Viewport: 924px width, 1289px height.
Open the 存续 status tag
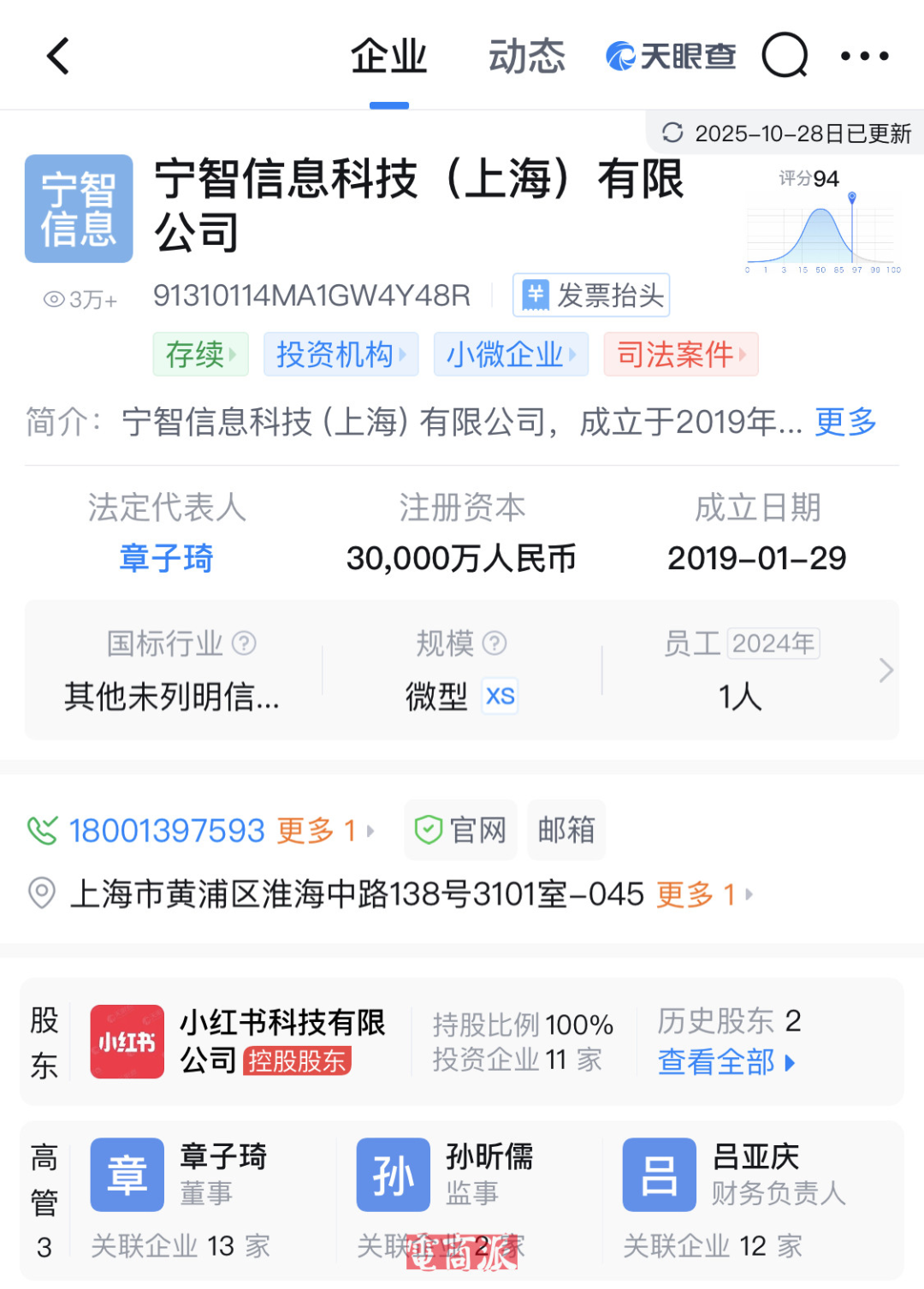point(200,354)
